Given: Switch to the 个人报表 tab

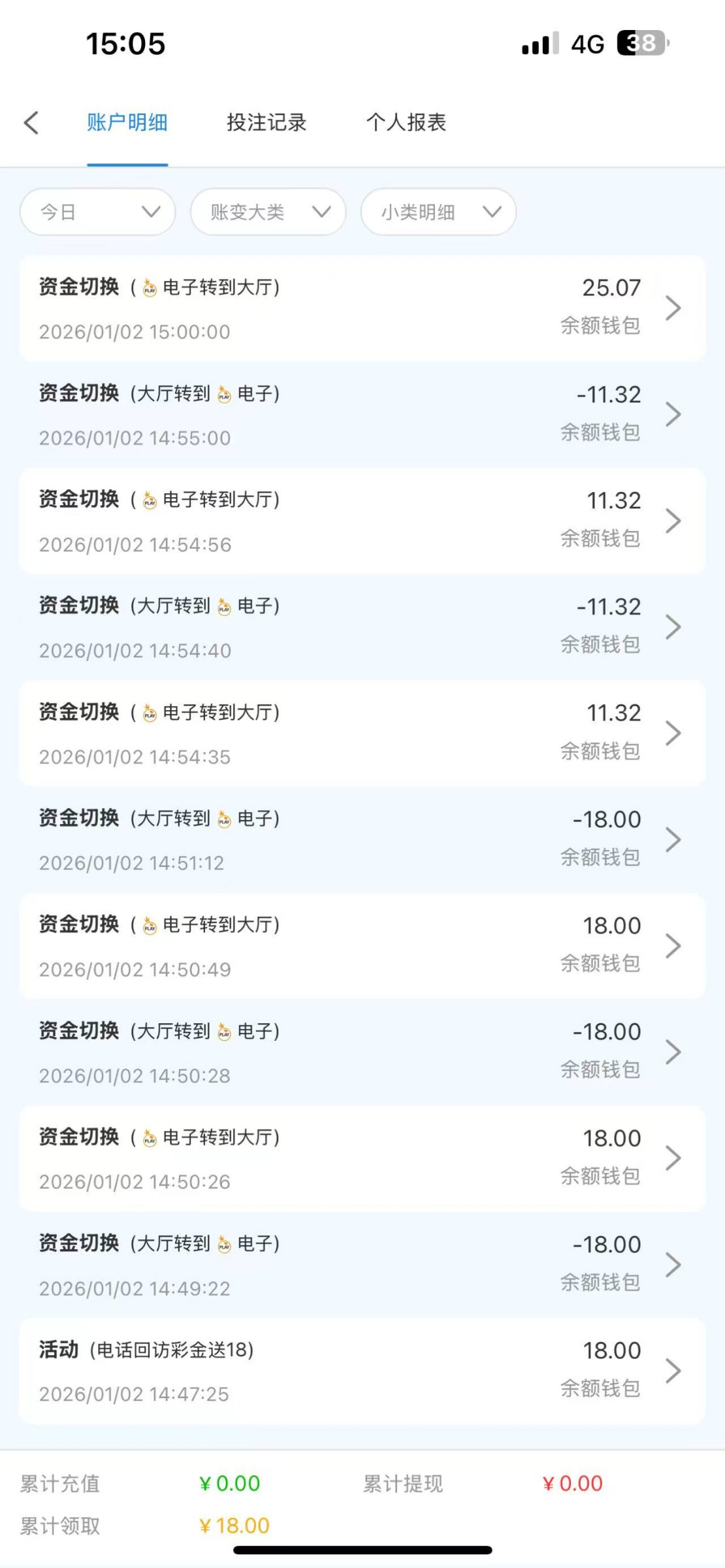Looking at the screenshot, I should [x=406, y=122].
